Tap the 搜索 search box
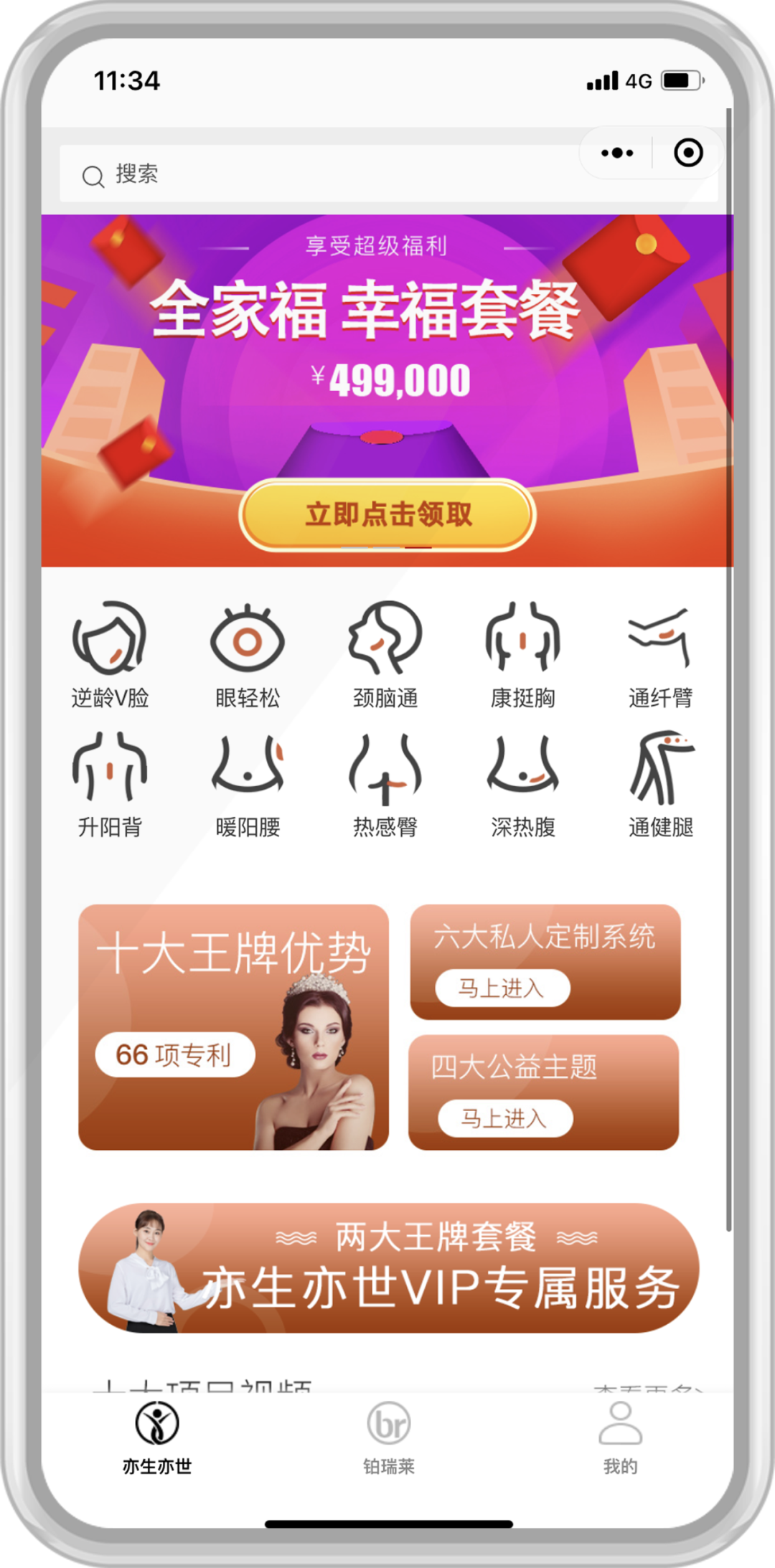This screenshot has height=1568, width=775. [x=316, y=174]
